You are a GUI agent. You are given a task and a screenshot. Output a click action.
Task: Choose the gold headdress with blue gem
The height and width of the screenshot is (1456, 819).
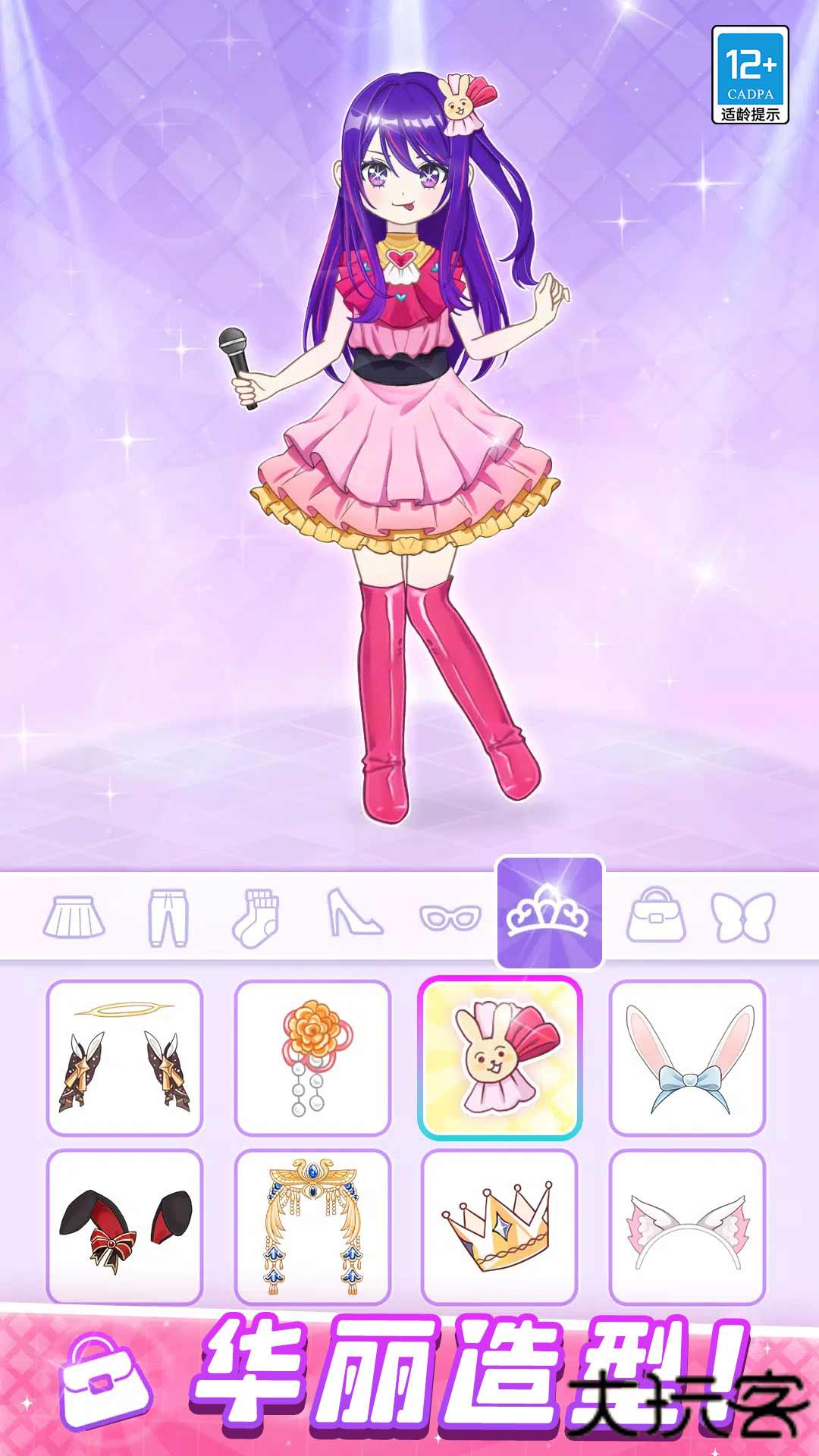click(x=312, y=1227)
